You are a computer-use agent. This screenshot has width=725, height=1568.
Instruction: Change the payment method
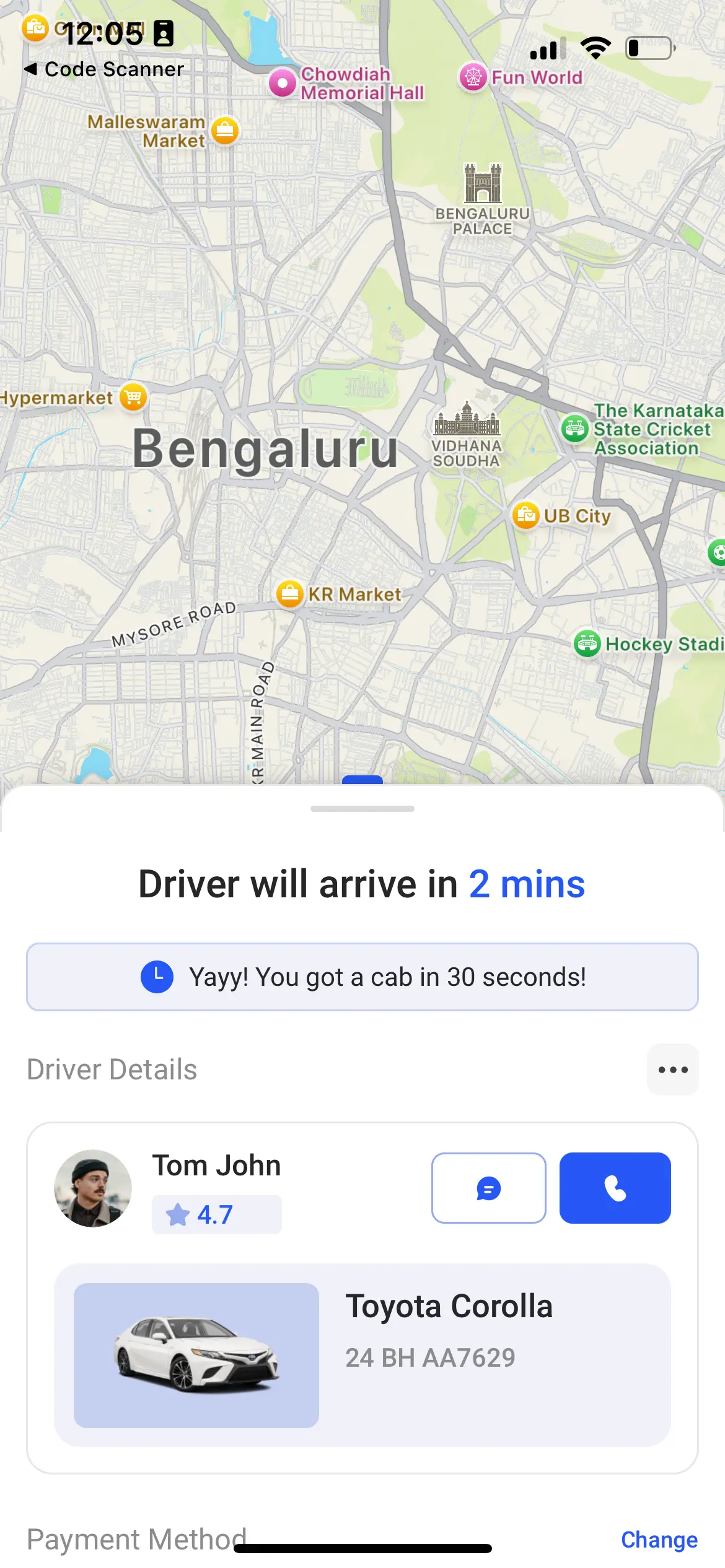click(x=659, y=1538)
